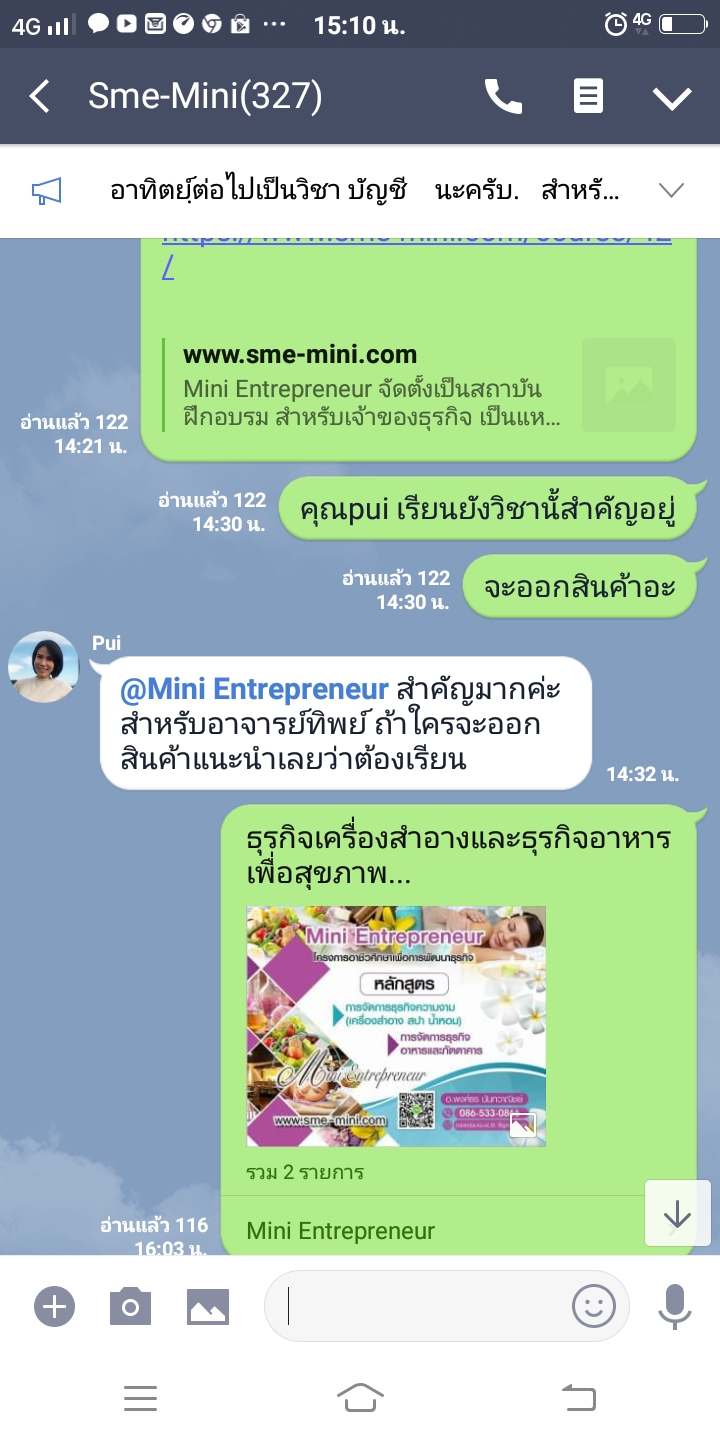Start a group voice call
Screen dimensions: 720x1440
503,96
